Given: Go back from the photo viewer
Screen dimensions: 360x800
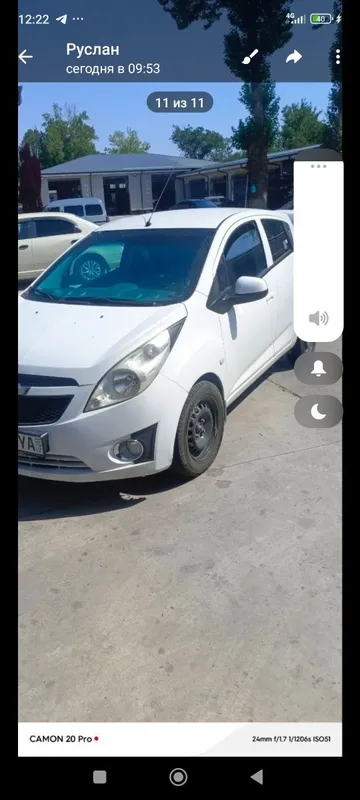Looking at the screenshot, I should click(25, 57).
